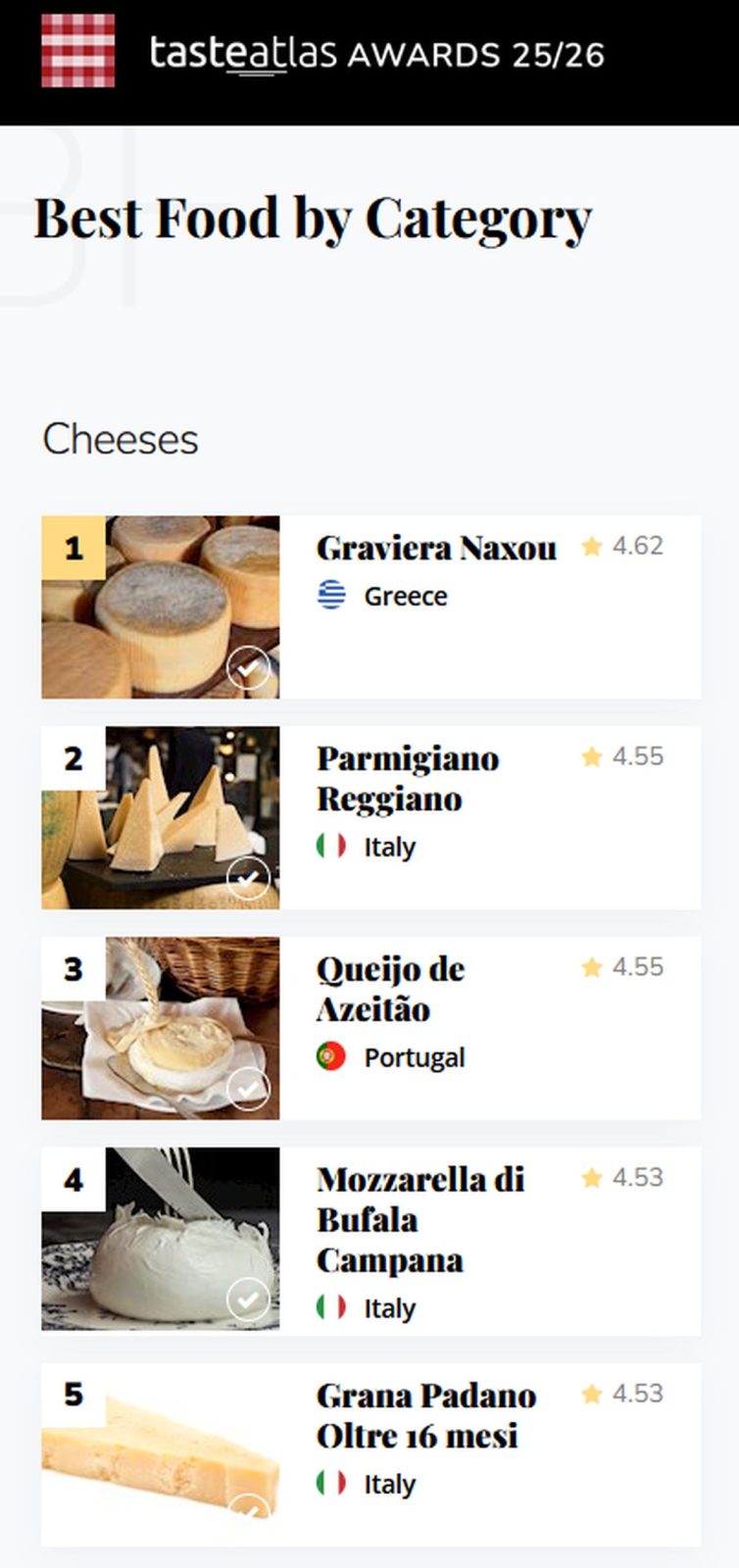This screenshot has width=739, height=1568.
Task: Select the Grana Padano Oltre 16 mesi card
Action: point(426,1415)
